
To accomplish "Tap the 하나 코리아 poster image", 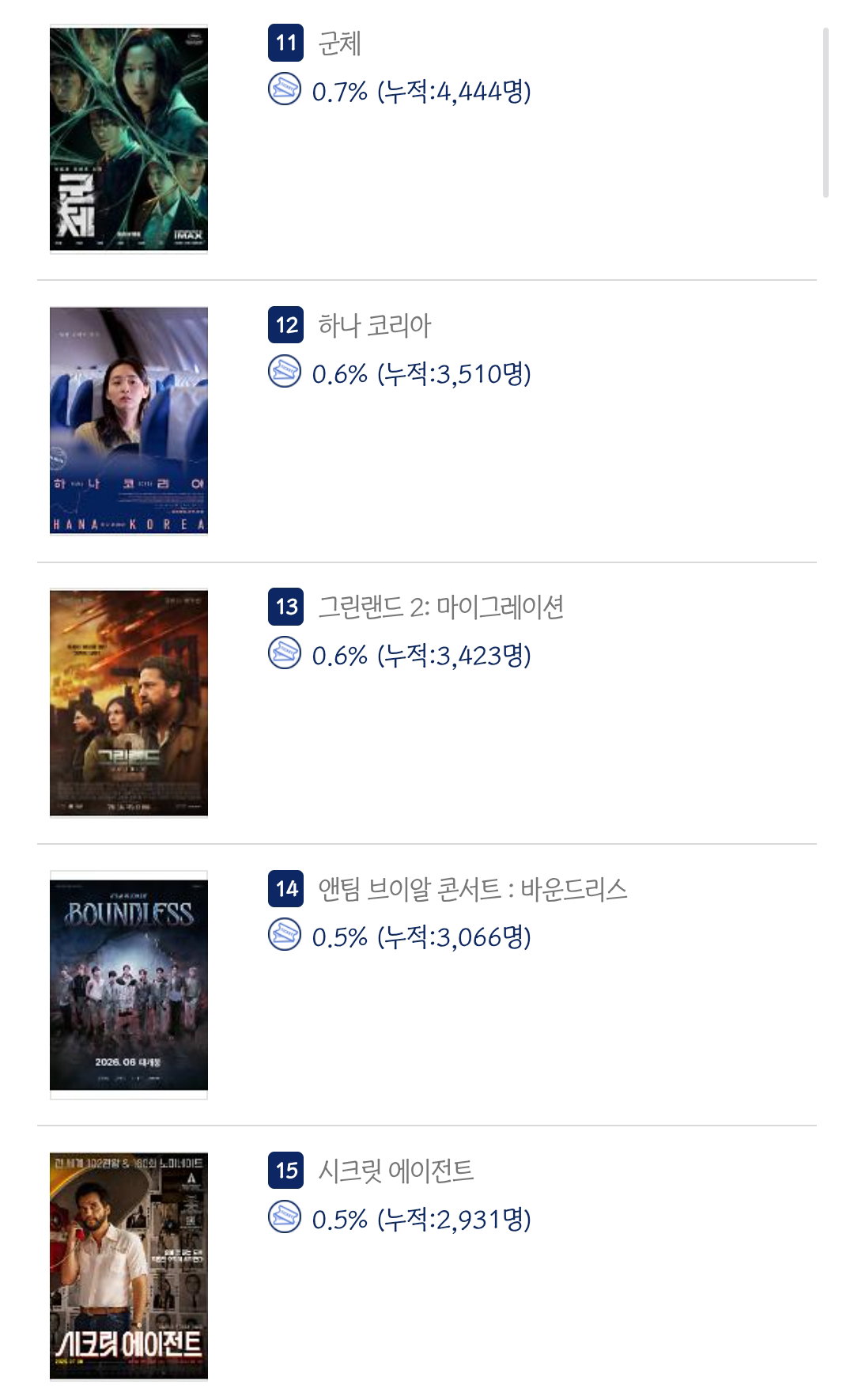I will (x=129, y=422).
